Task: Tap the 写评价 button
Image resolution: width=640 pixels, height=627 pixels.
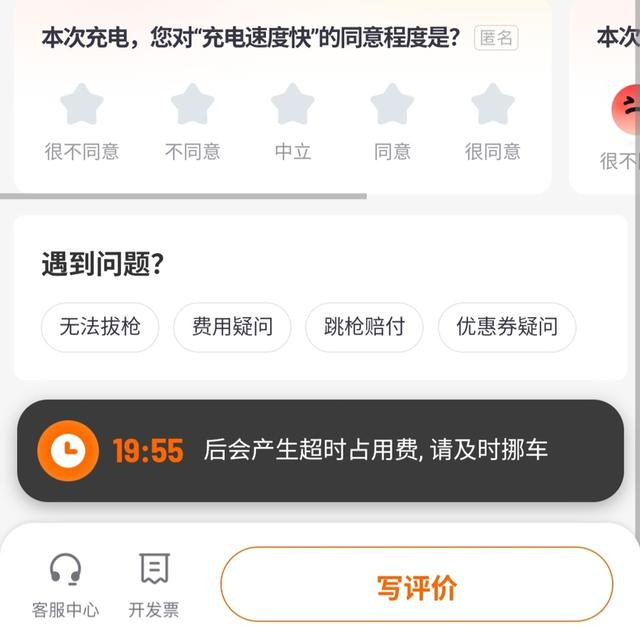Action: [x=417, y=585]
